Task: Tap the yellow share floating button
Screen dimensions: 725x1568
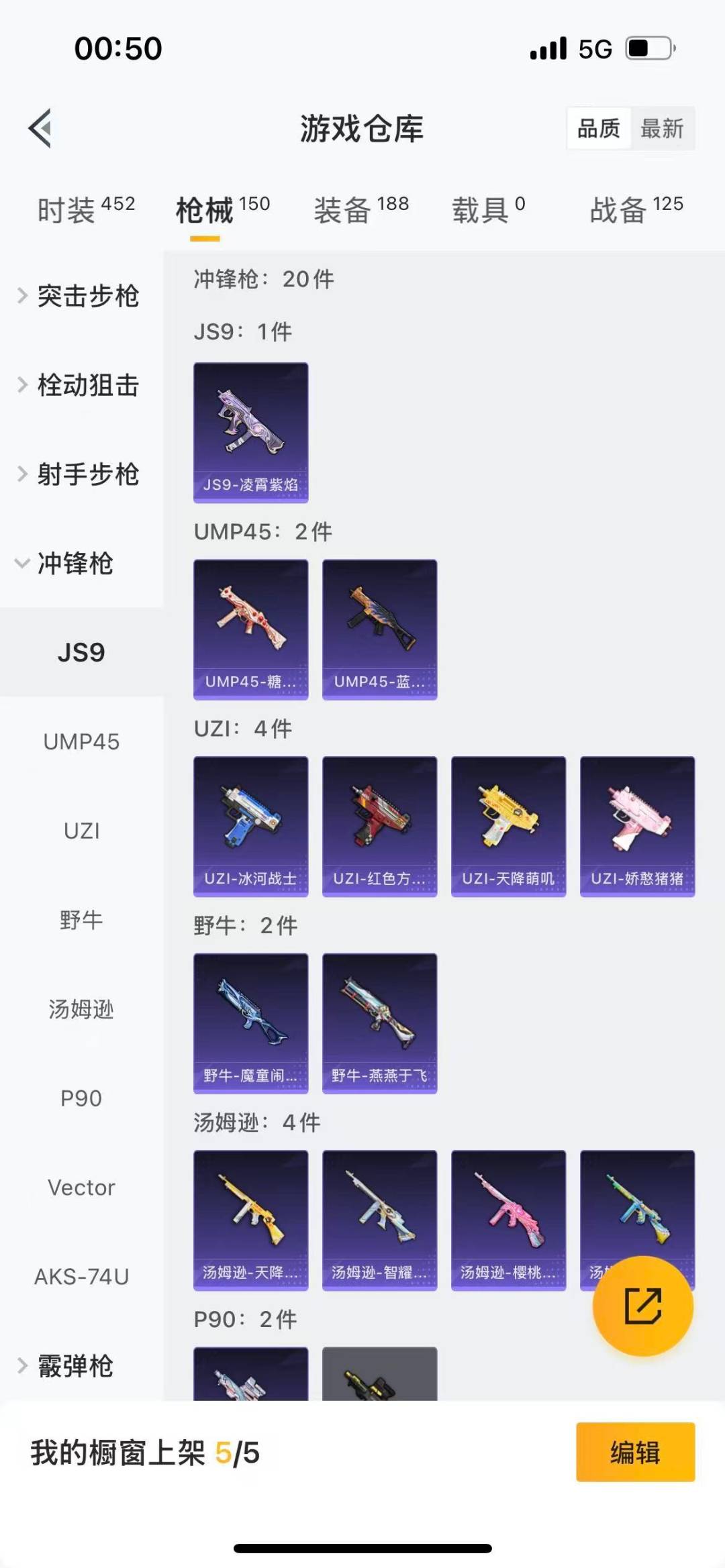Action: pos(642,1306)
